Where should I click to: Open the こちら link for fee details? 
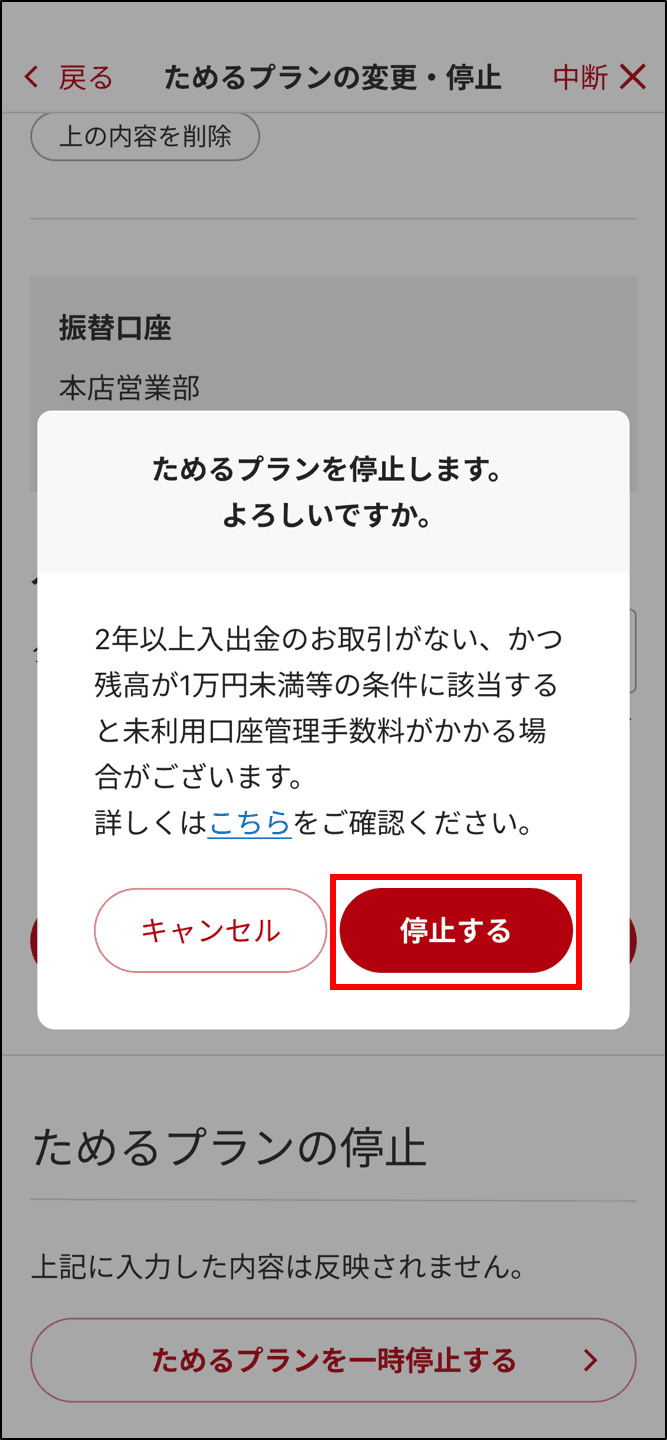coord(249,823)
